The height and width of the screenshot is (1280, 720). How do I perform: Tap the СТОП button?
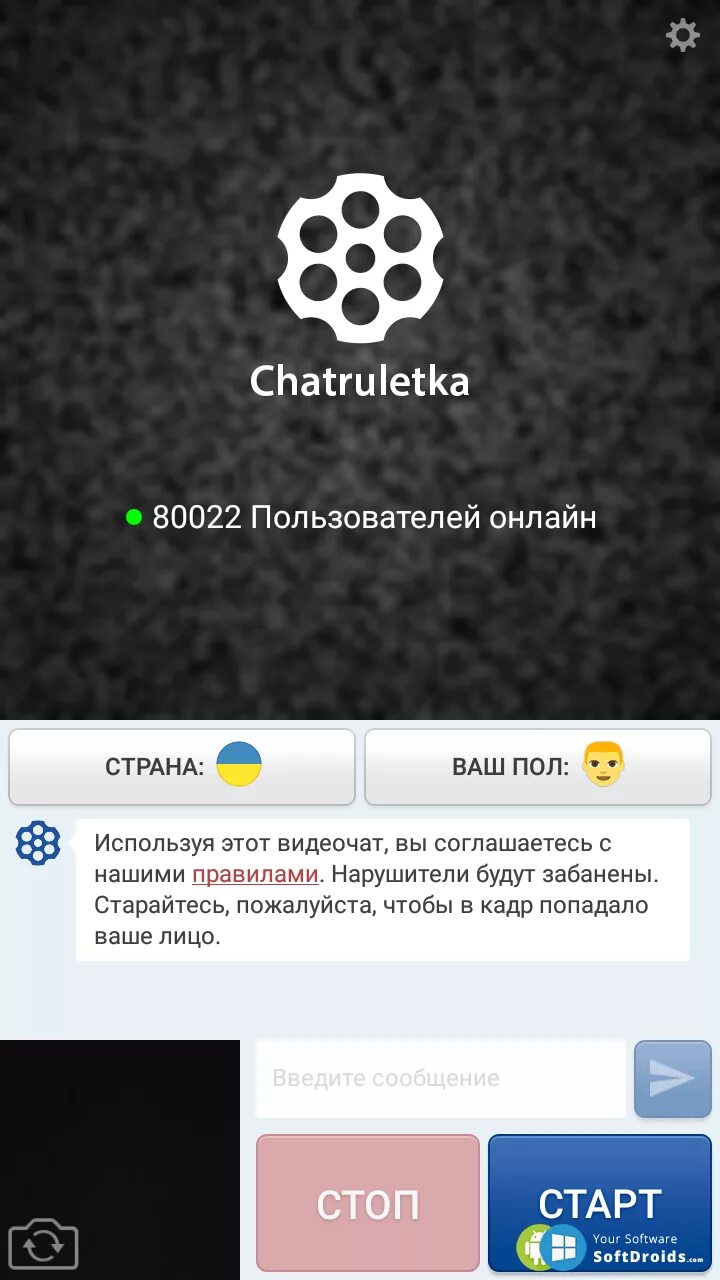pyautogui.click(x=368, y=1202)
